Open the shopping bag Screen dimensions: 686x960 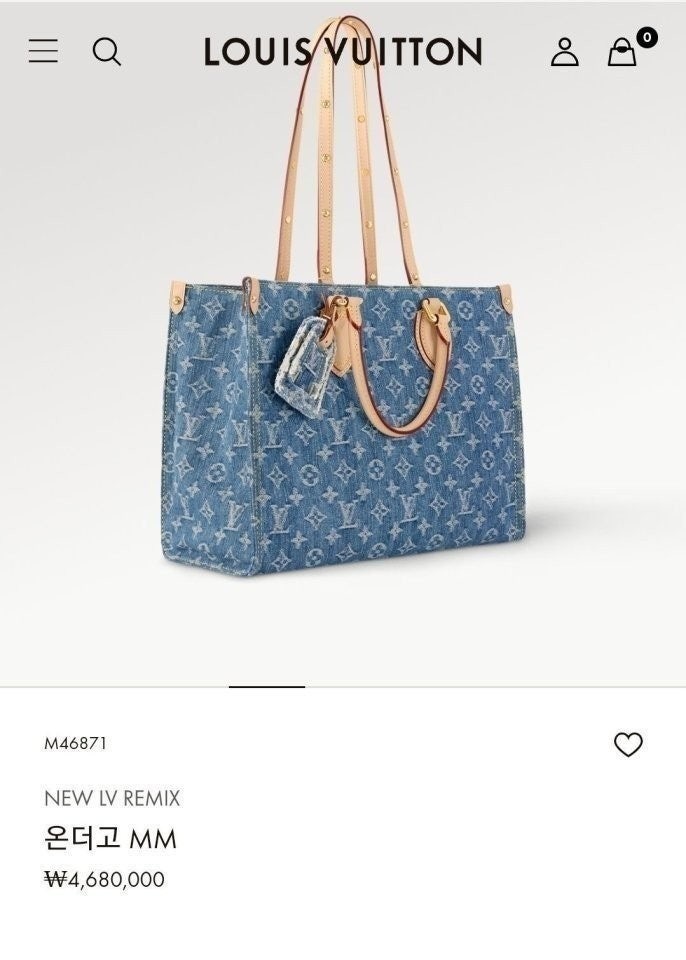coord(622,52)
